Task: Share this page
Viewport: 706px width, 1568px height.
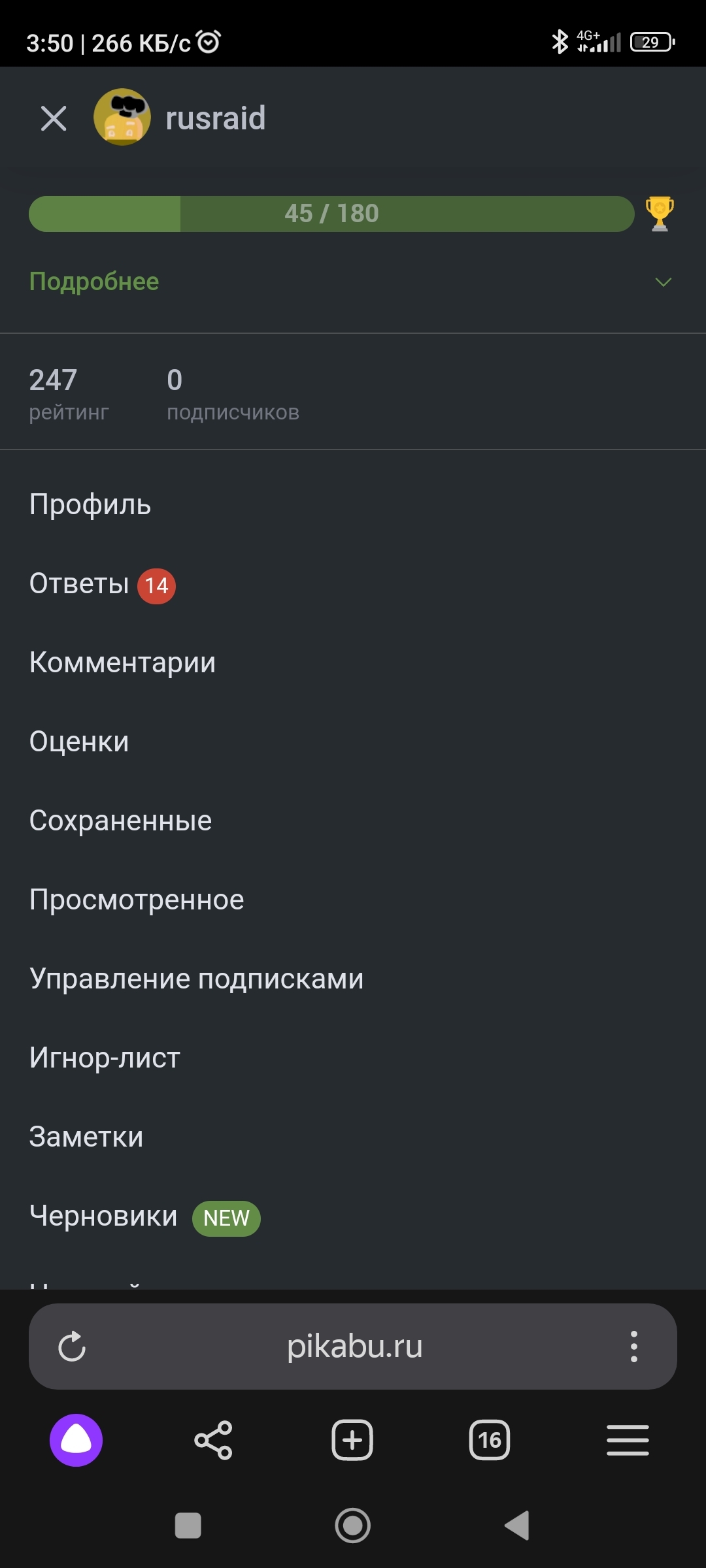Action: click(214, 1440)
